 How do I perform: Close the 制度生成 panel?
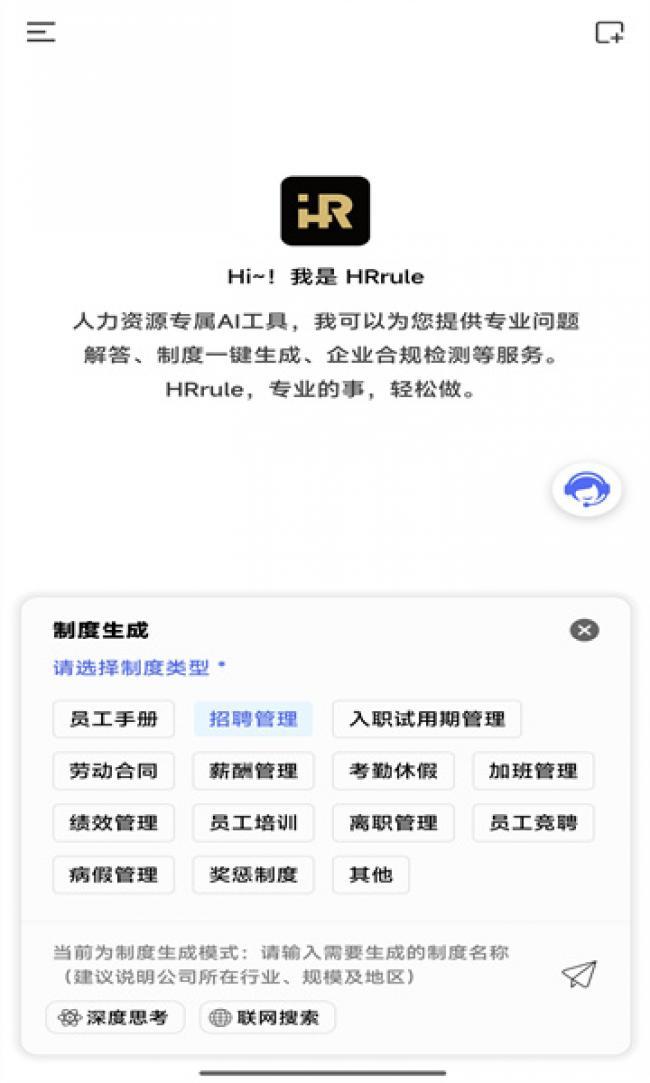[584, 630]
